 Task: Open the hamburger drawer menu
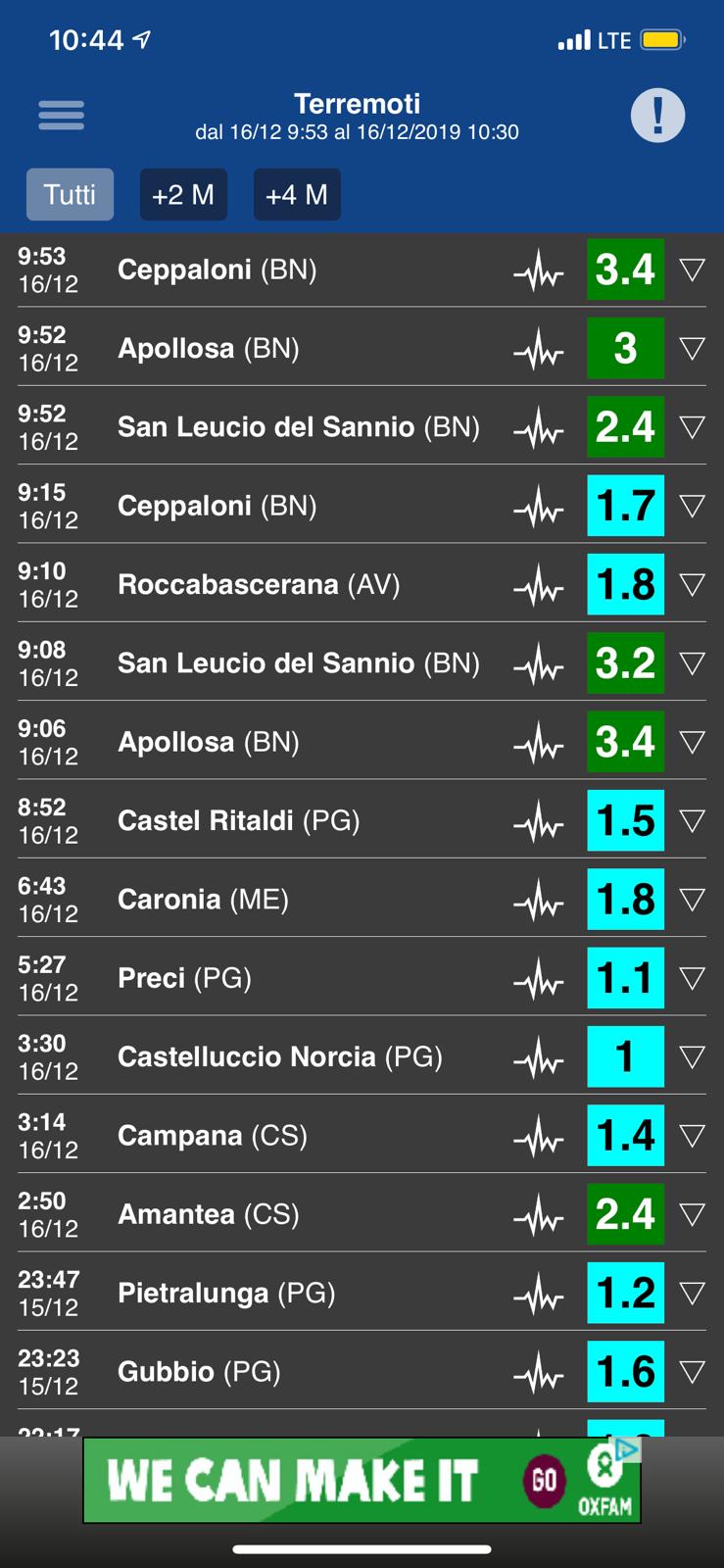(x=61, y=116)
